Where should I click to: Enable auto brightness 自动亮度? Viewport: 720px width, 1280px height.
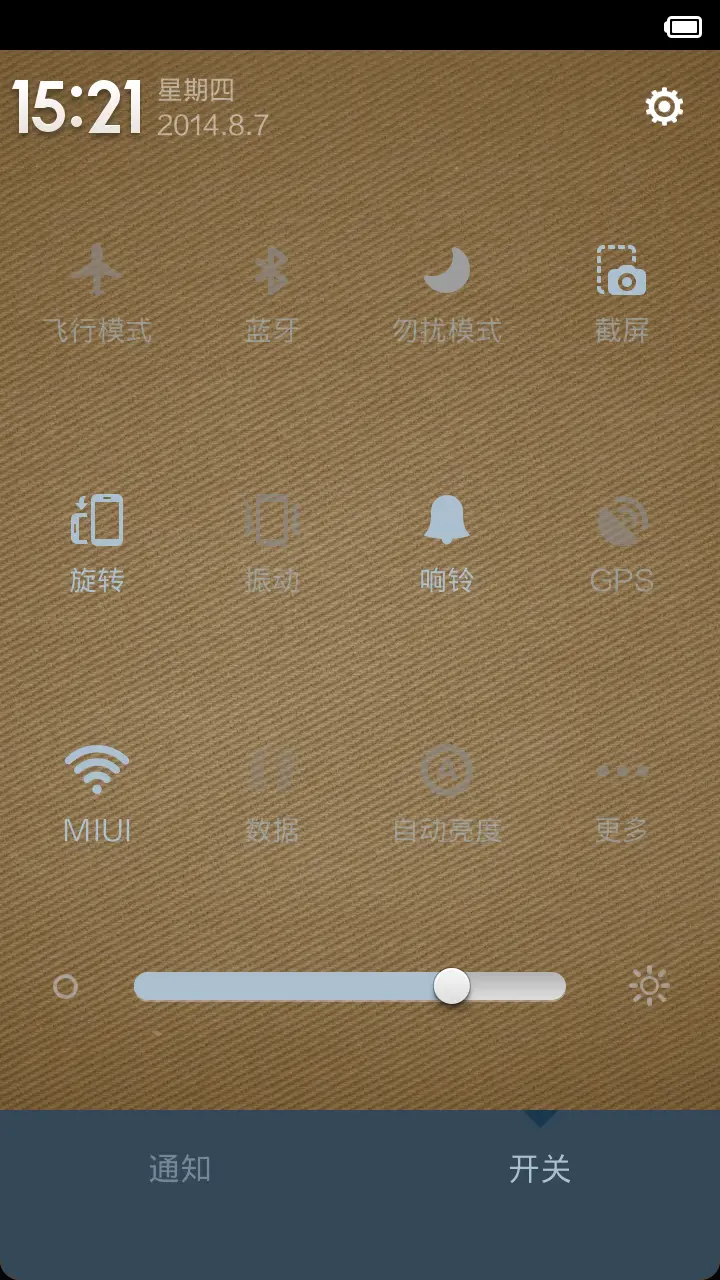pyautogui.click(x=447, y=790)
